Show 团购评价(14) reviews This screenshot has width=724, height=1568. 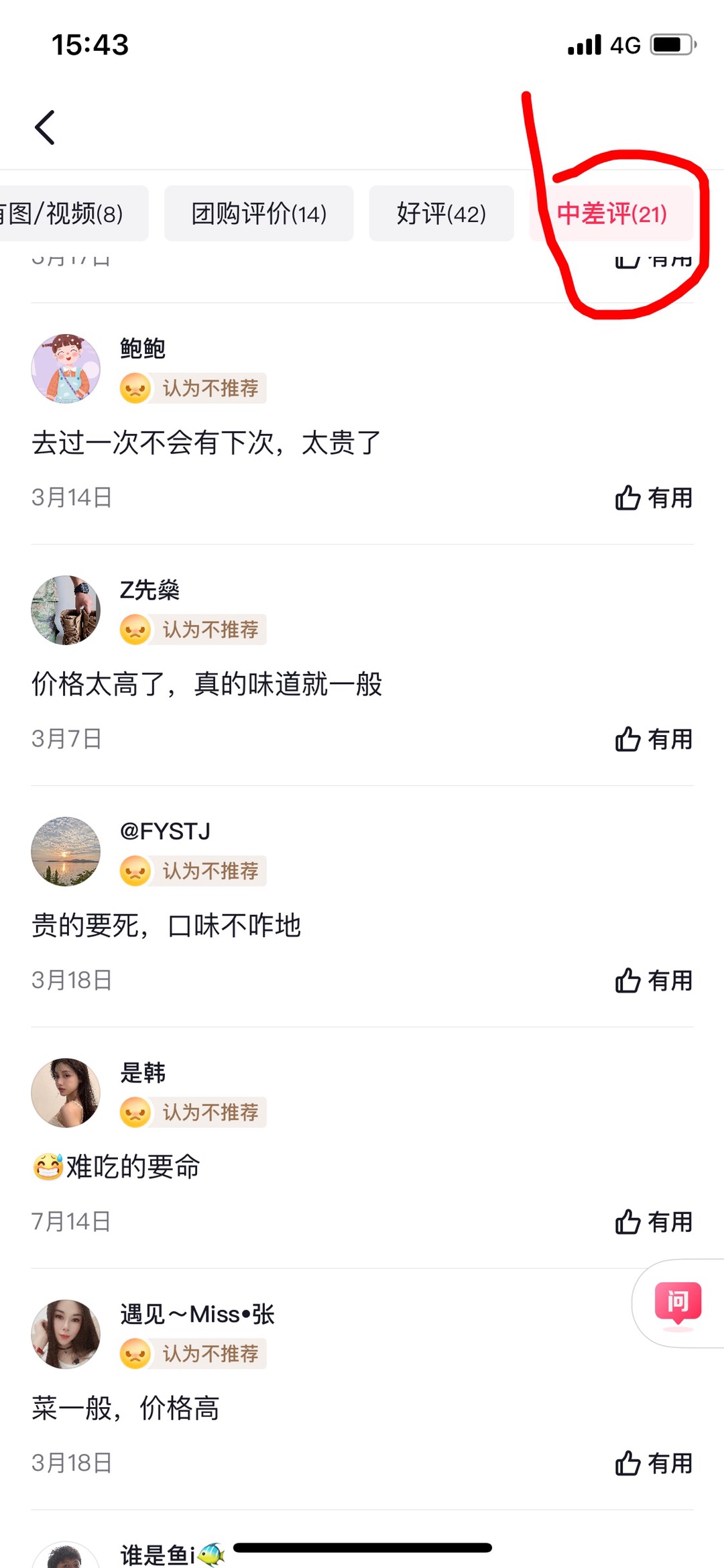tap(259, 214)
